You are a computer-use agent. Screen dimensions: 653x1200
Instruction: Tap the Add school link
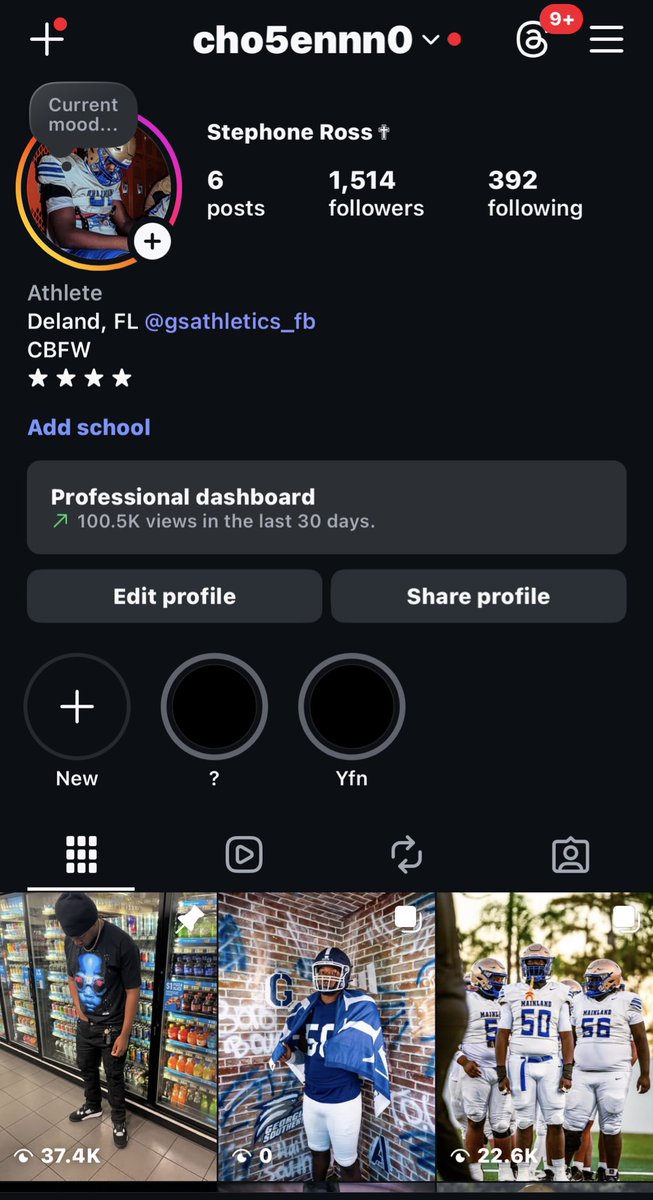pyautogui.click(x=89, y=427)
